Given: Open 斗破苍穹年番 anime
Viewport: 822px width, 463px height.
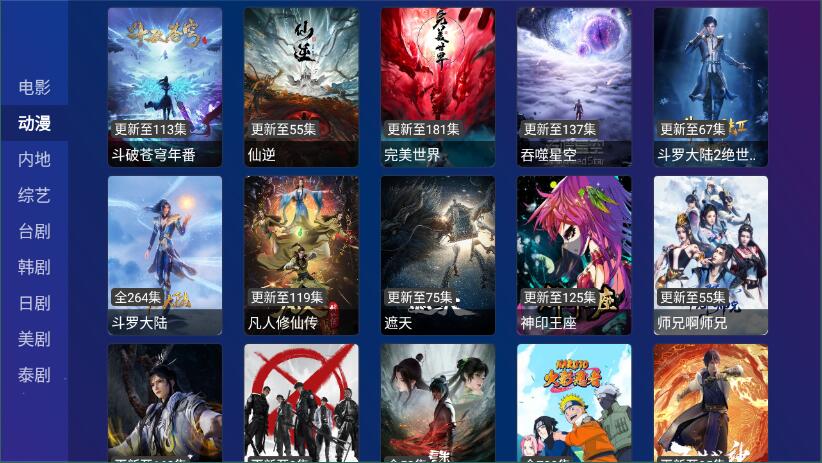Looking at the screenshot, I should (165, 87).
